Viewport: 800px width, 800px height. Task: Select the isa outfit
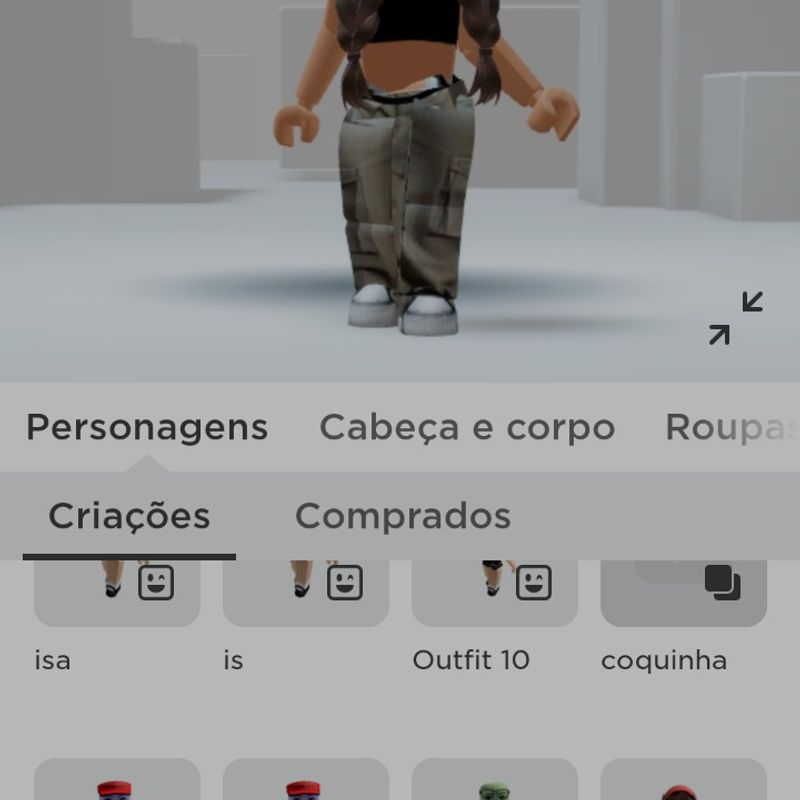pos(117,594)
